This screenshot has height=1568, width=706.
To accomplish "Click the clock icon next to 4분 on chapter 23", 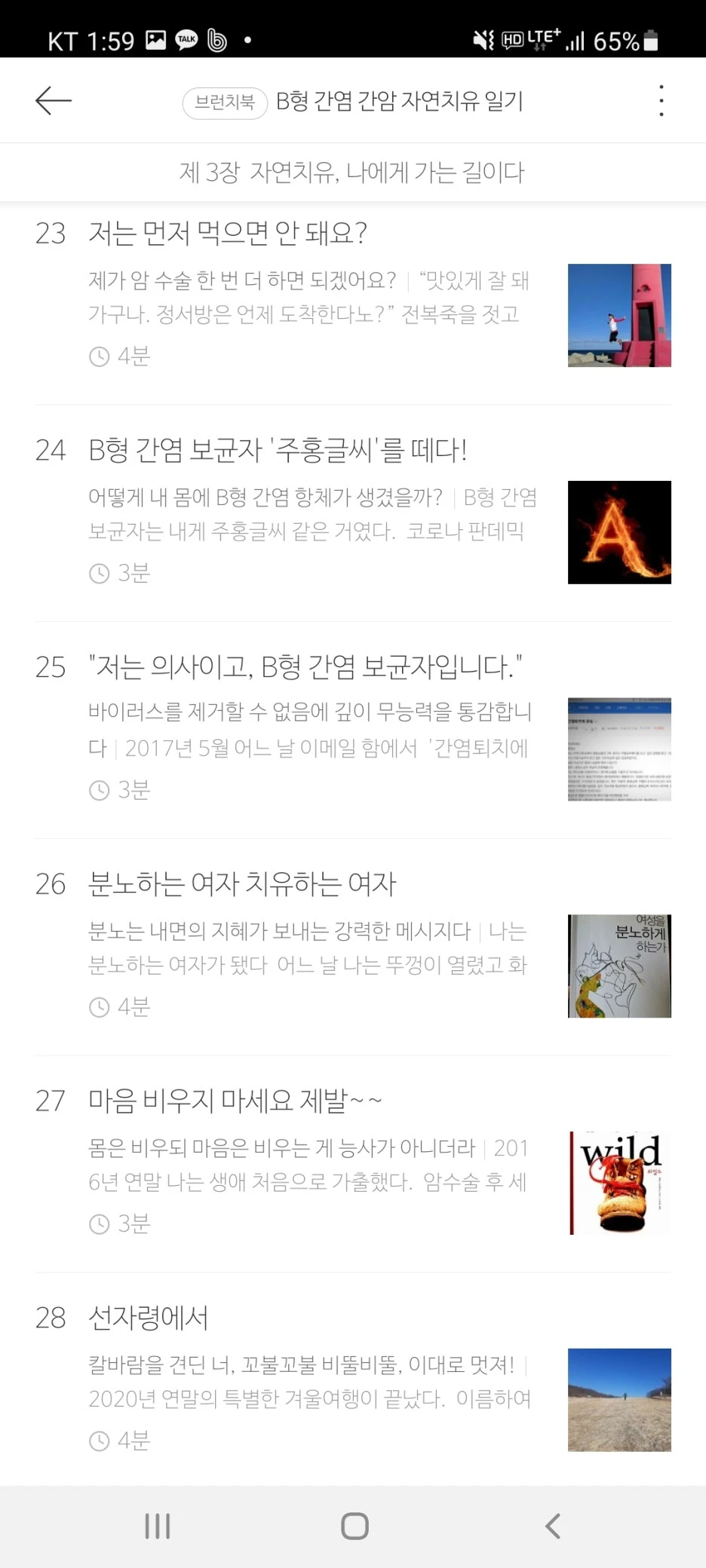I will 99,357.
